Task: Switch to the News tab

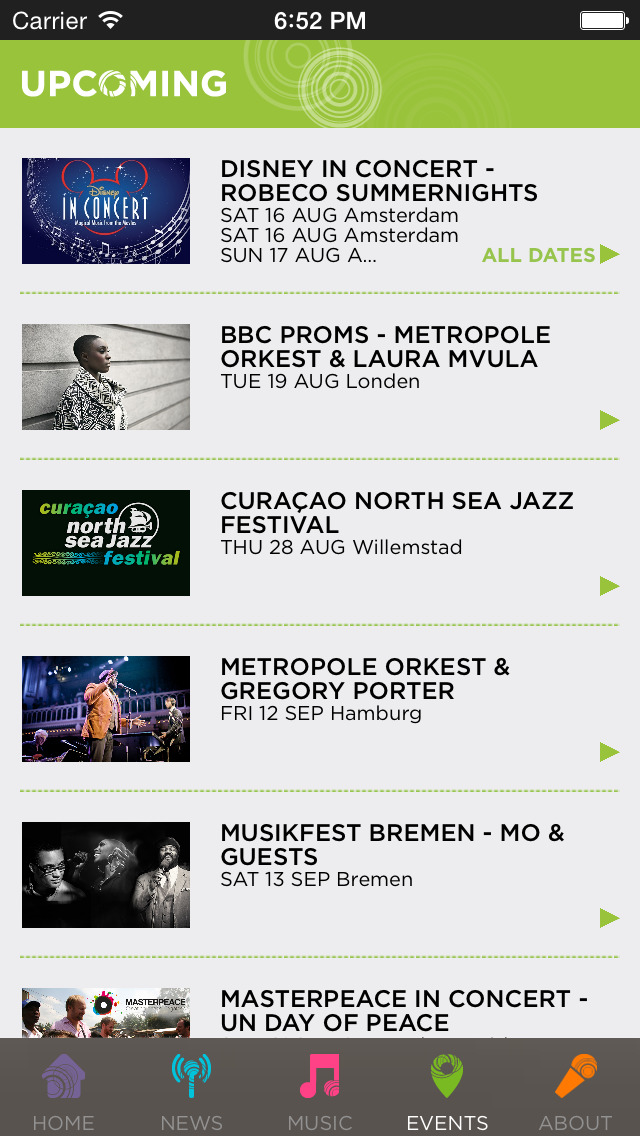Action: pyautogui.click(x=192, y=1088)
